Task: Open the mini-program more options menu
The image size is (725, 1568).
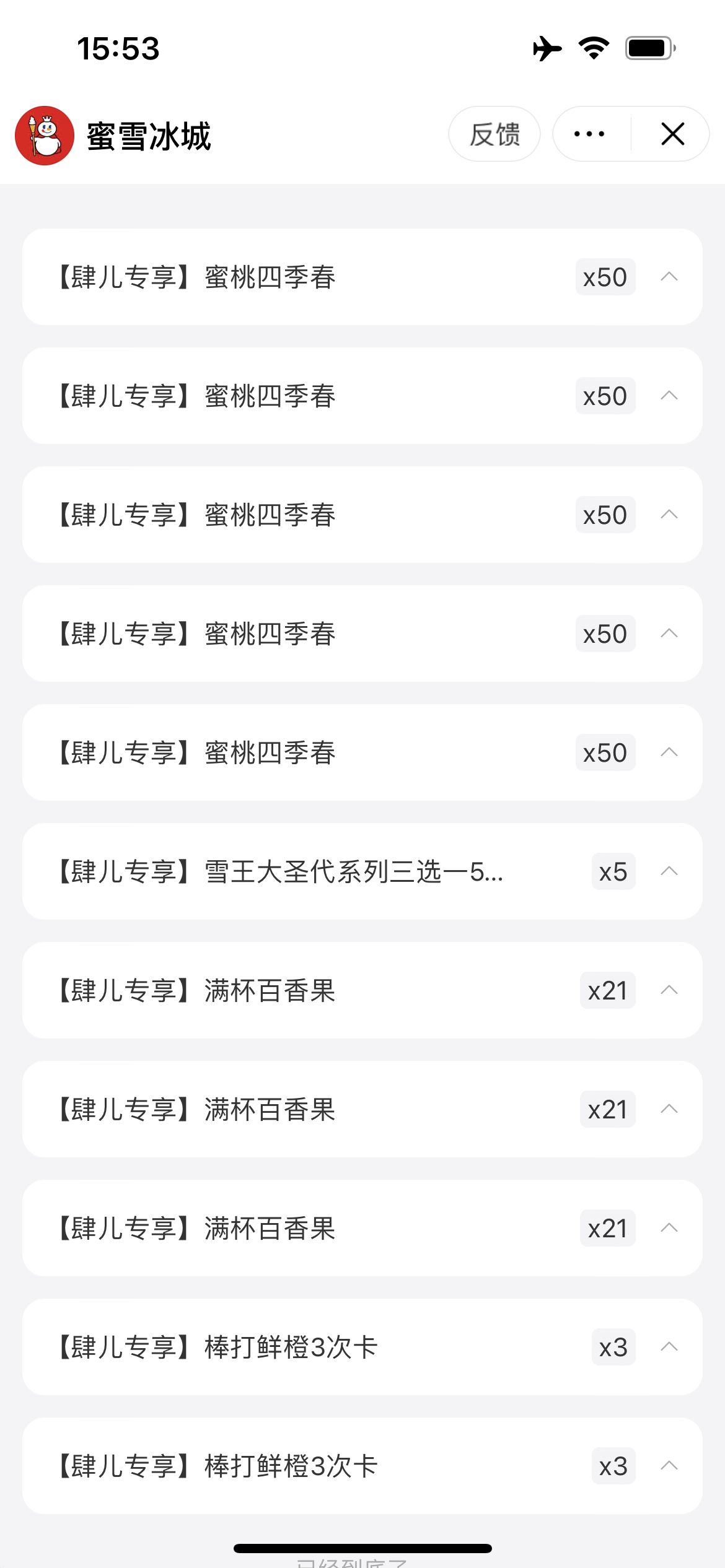Action: click(x=589, y=134)
